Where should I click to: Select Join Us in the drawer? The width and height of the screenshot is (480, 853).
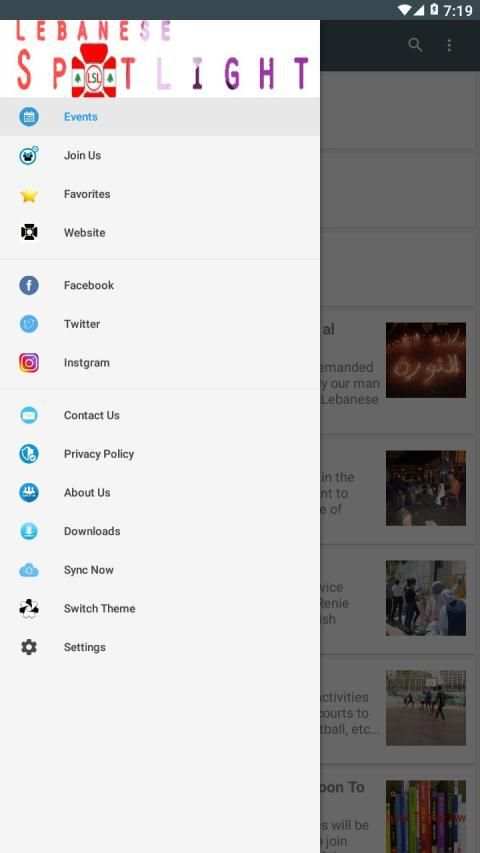(160, 156)
